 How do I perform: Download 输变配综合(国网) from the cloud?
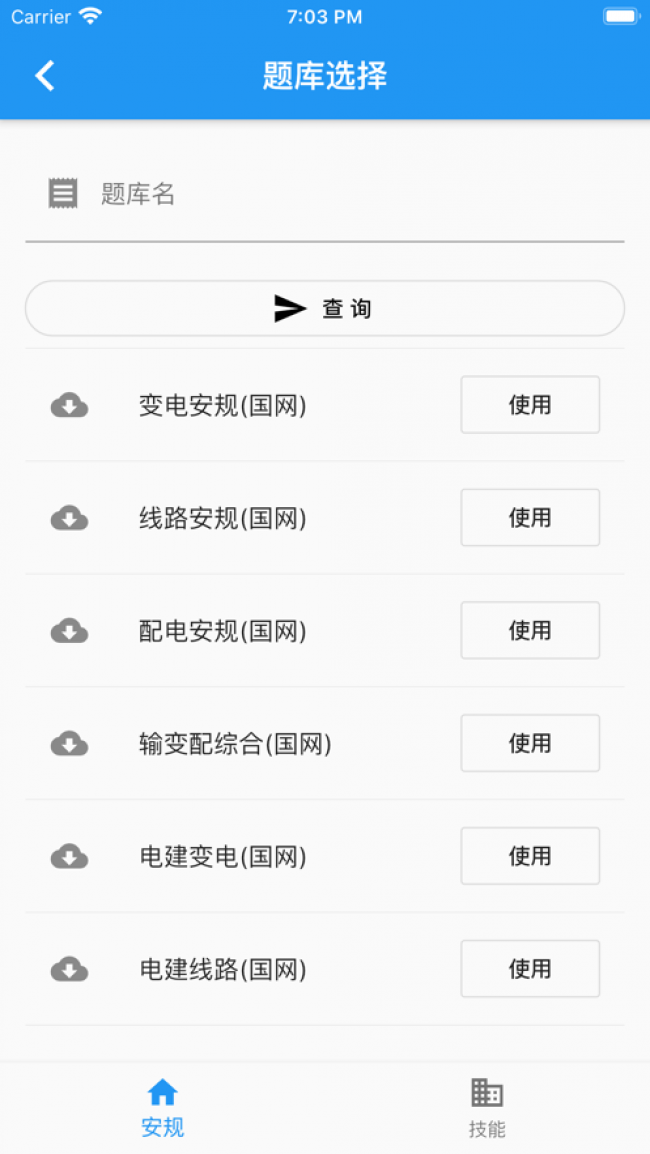(69, 744)
